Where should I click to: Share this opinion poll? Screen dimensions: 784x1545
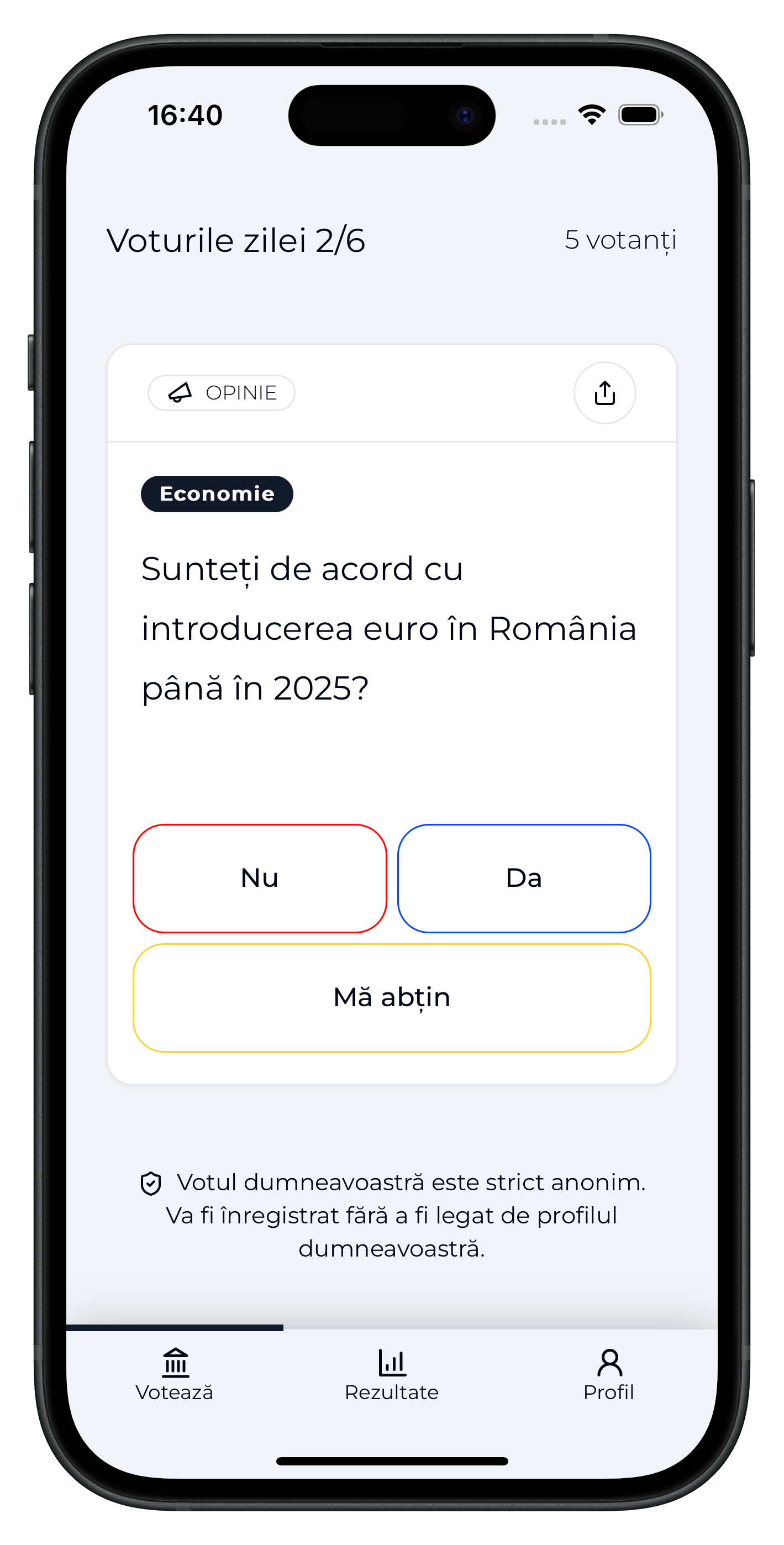point(604,393)
